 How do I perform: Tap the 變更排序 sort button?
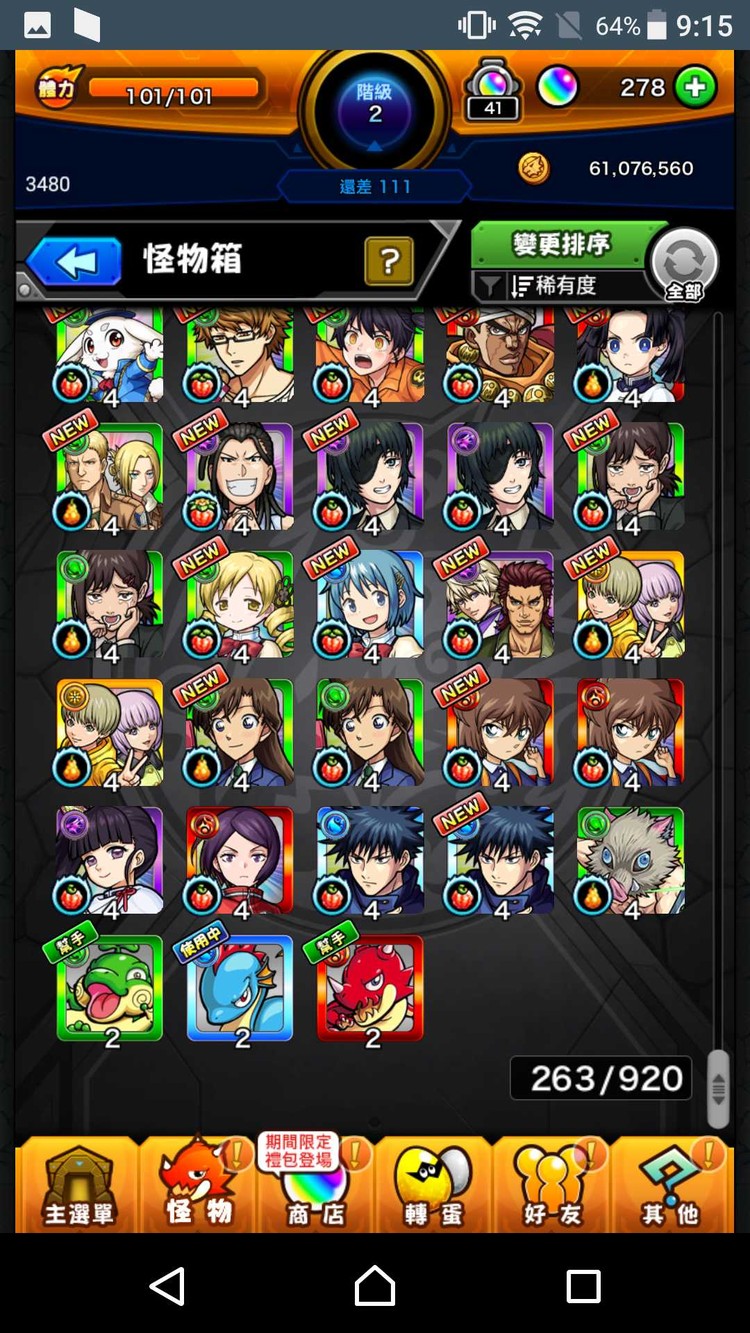tap(560, 244)
